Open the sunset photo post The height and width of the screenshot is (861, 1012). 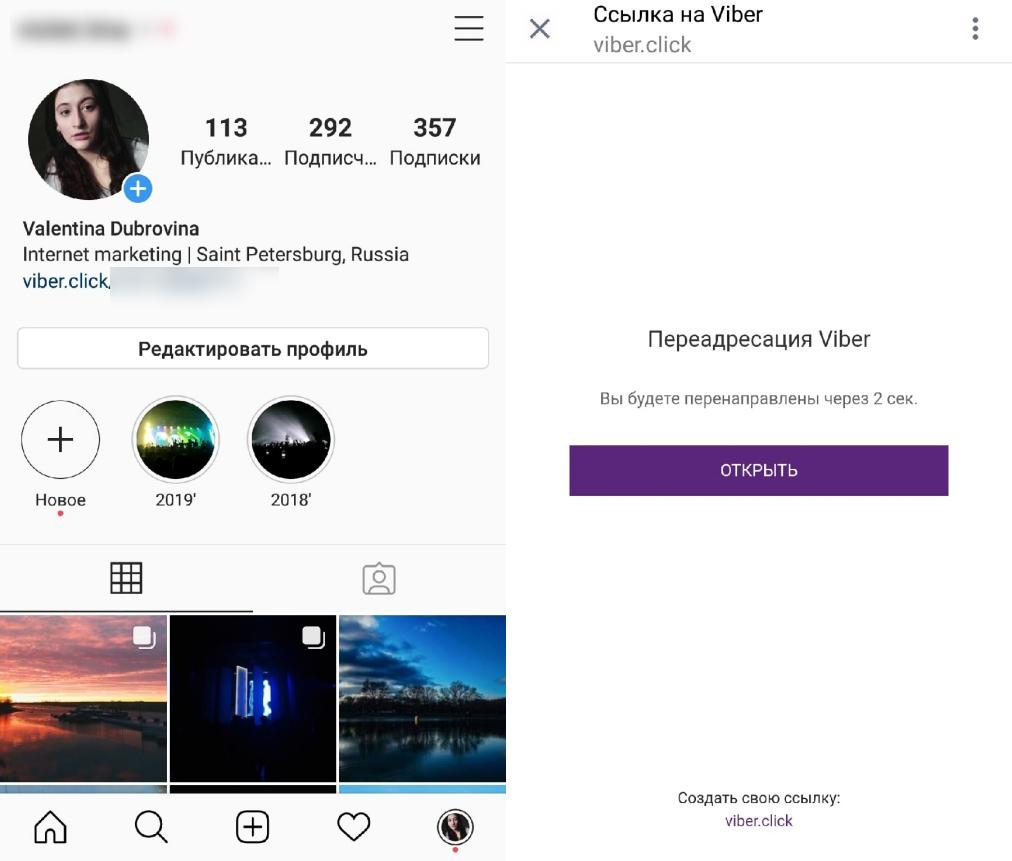click(83, 697)
